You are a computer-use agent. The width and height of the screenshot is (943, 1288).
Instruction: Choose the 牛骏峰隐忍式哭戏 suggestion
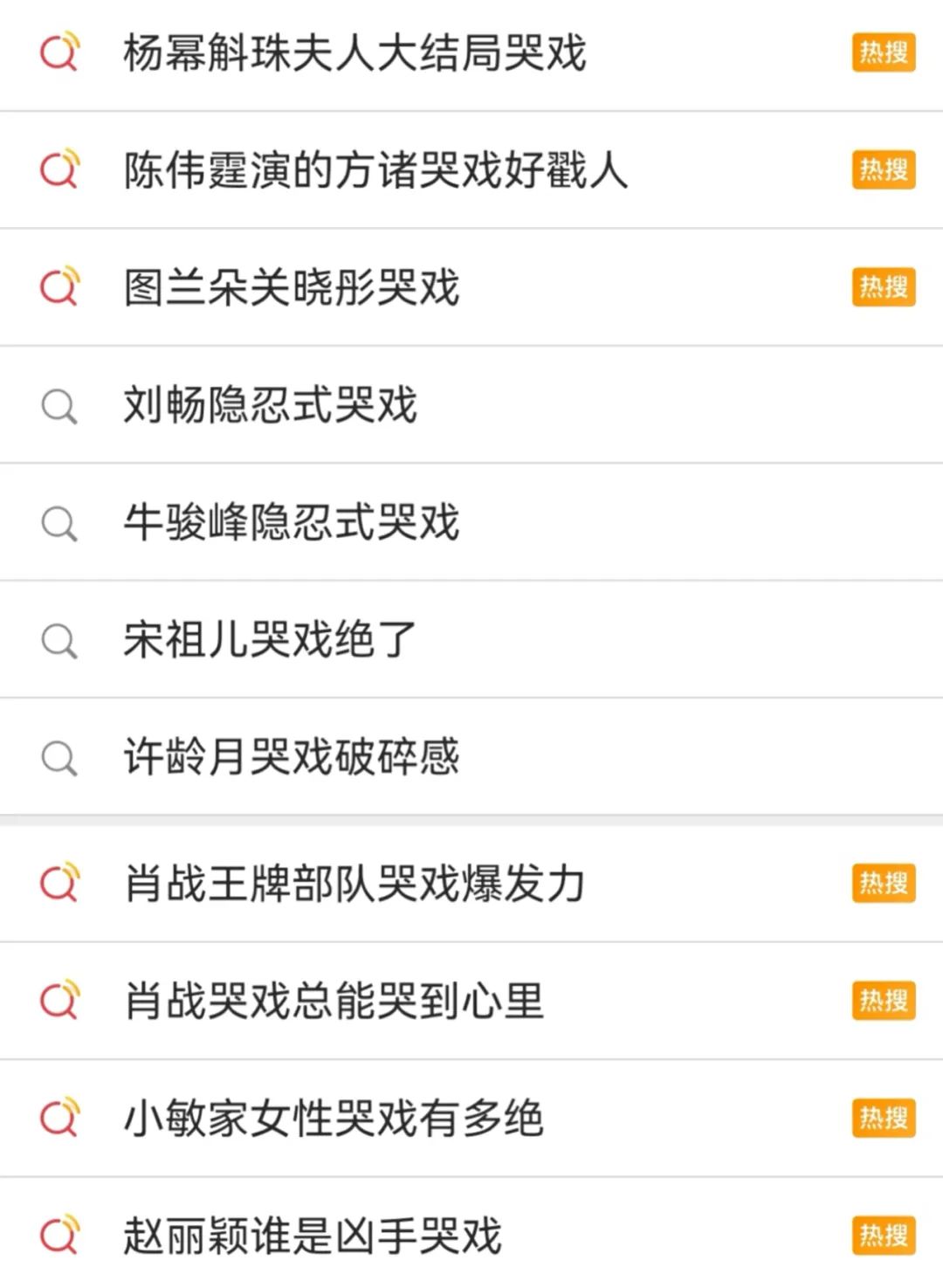pos(292,522)
